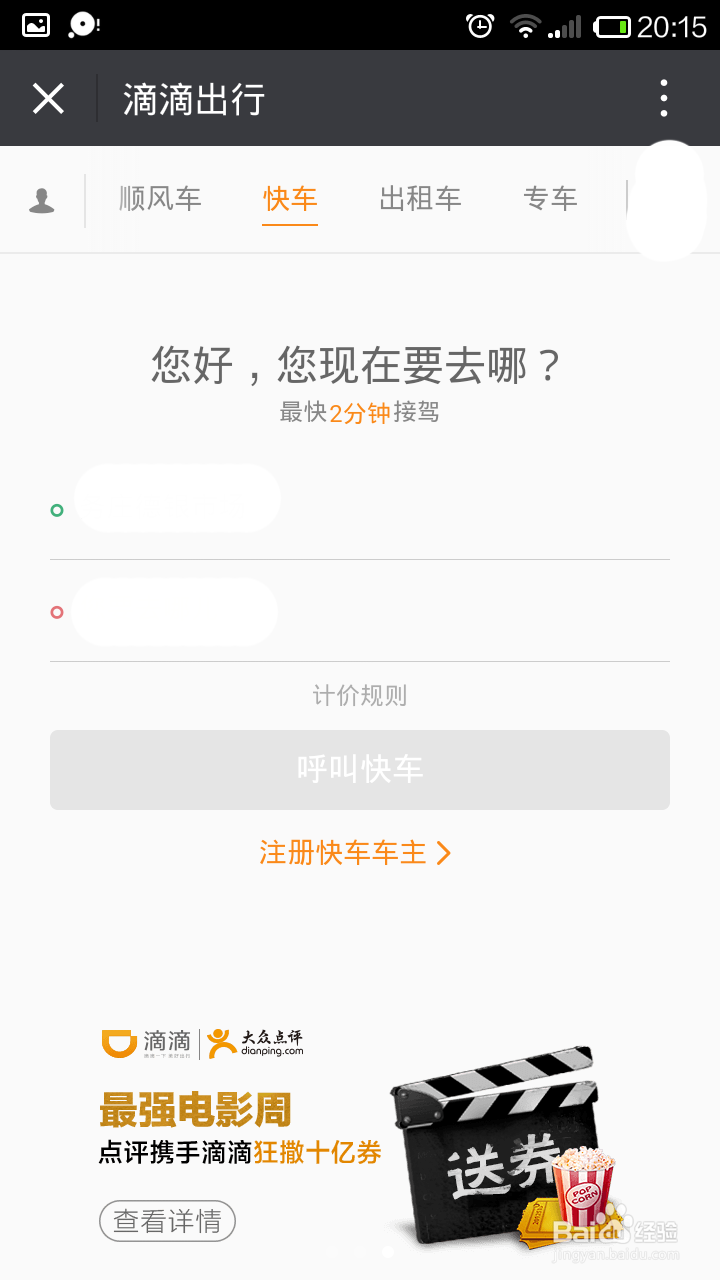Open the 计价规则 pricing rules link
This screenshot has width=720, height=1280.
(360, 695)
